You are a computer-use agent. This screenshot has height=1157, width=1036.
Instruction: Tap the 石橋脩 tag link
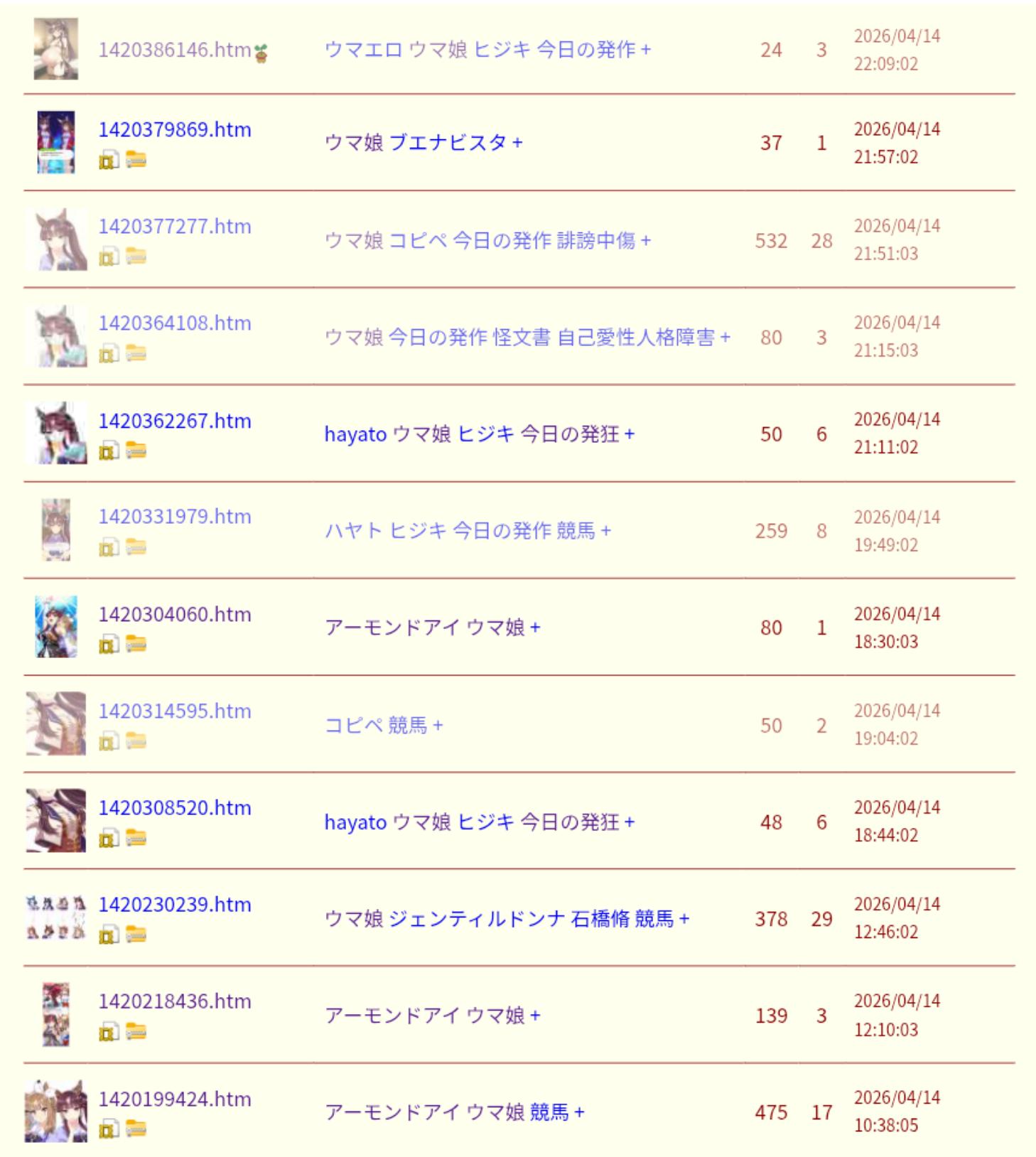[600, 919]
